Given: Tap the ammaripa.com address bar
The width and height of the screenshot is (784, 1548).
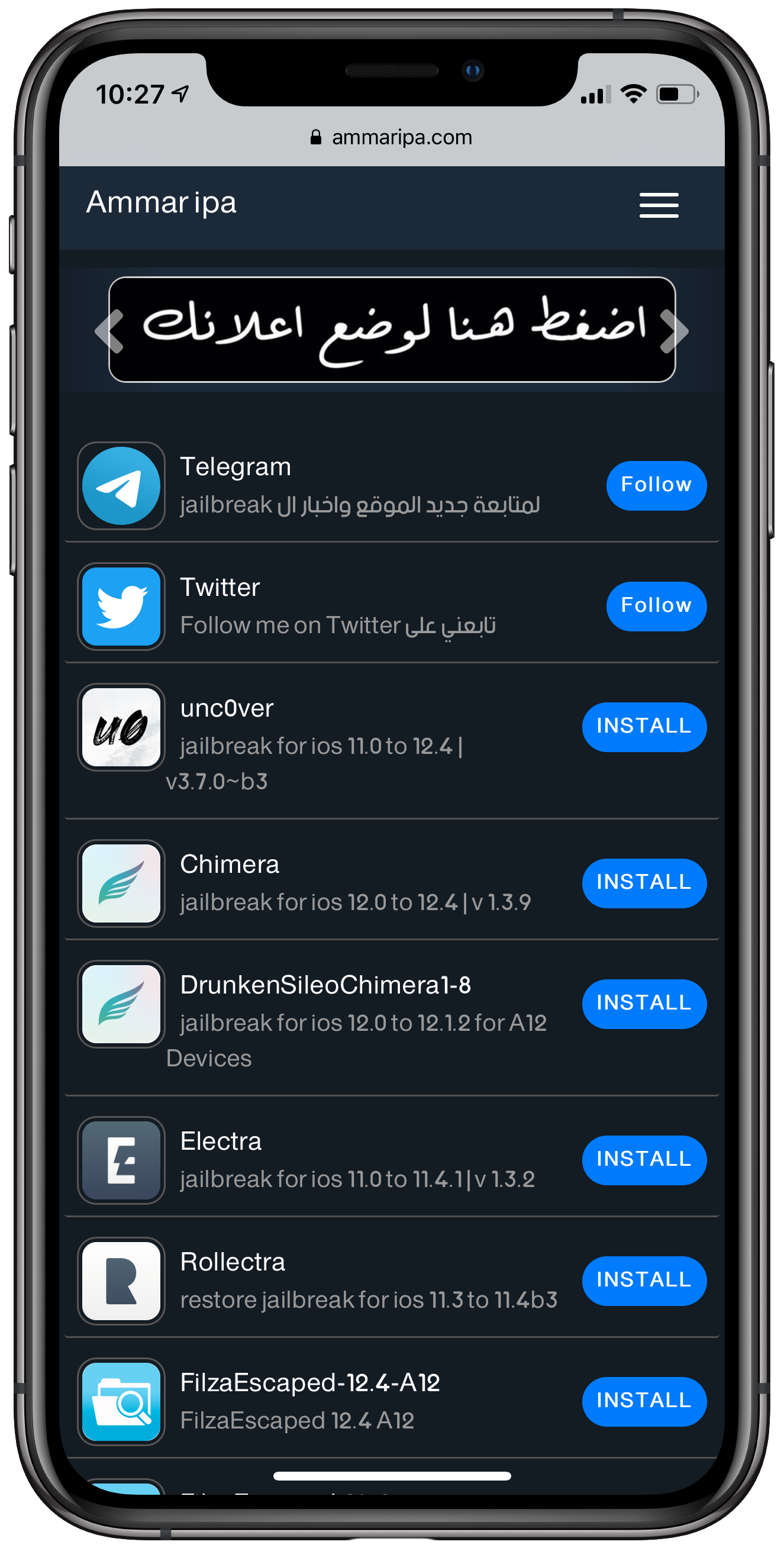Looking at the screenshot, I should (x=392, y=138).
